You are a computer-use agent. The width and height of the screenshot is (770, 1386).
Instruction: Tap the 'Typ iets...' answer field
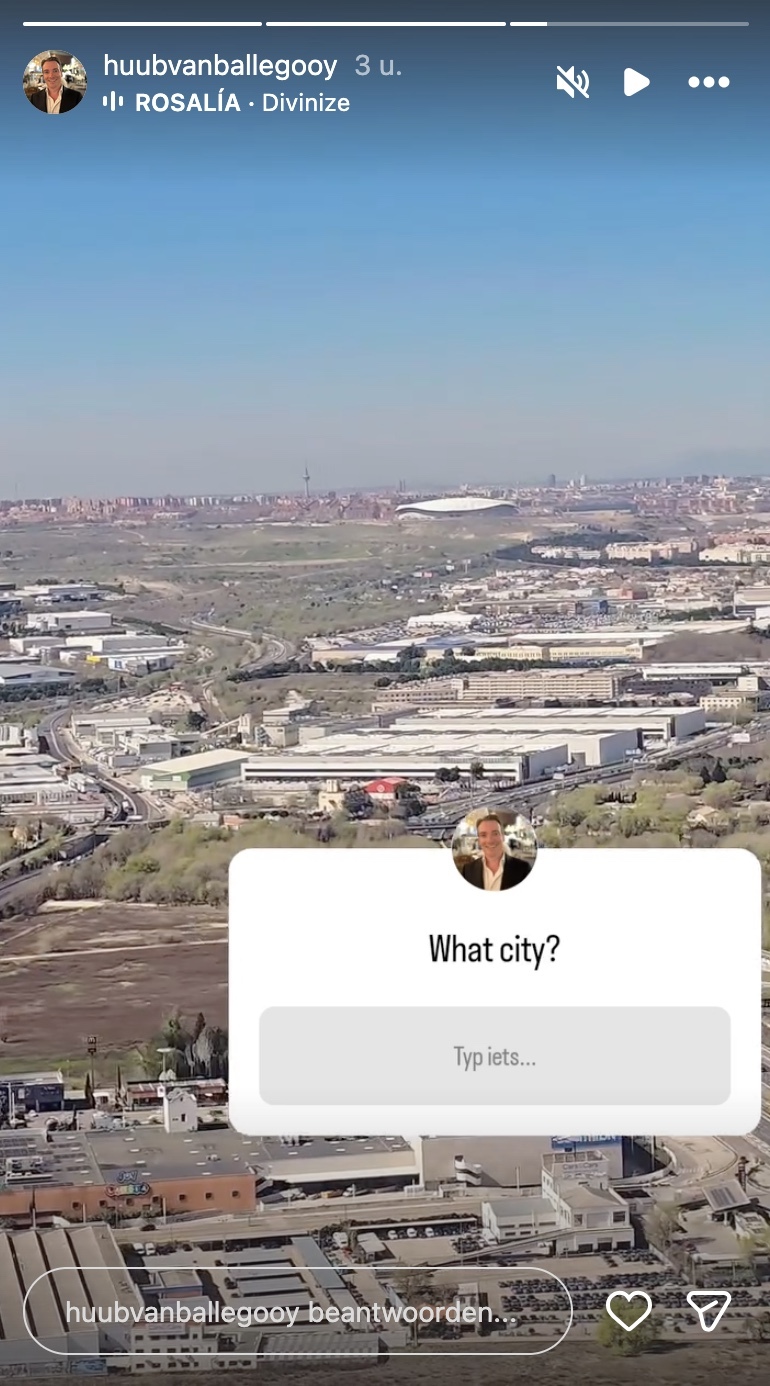[x=494, y=1056]
